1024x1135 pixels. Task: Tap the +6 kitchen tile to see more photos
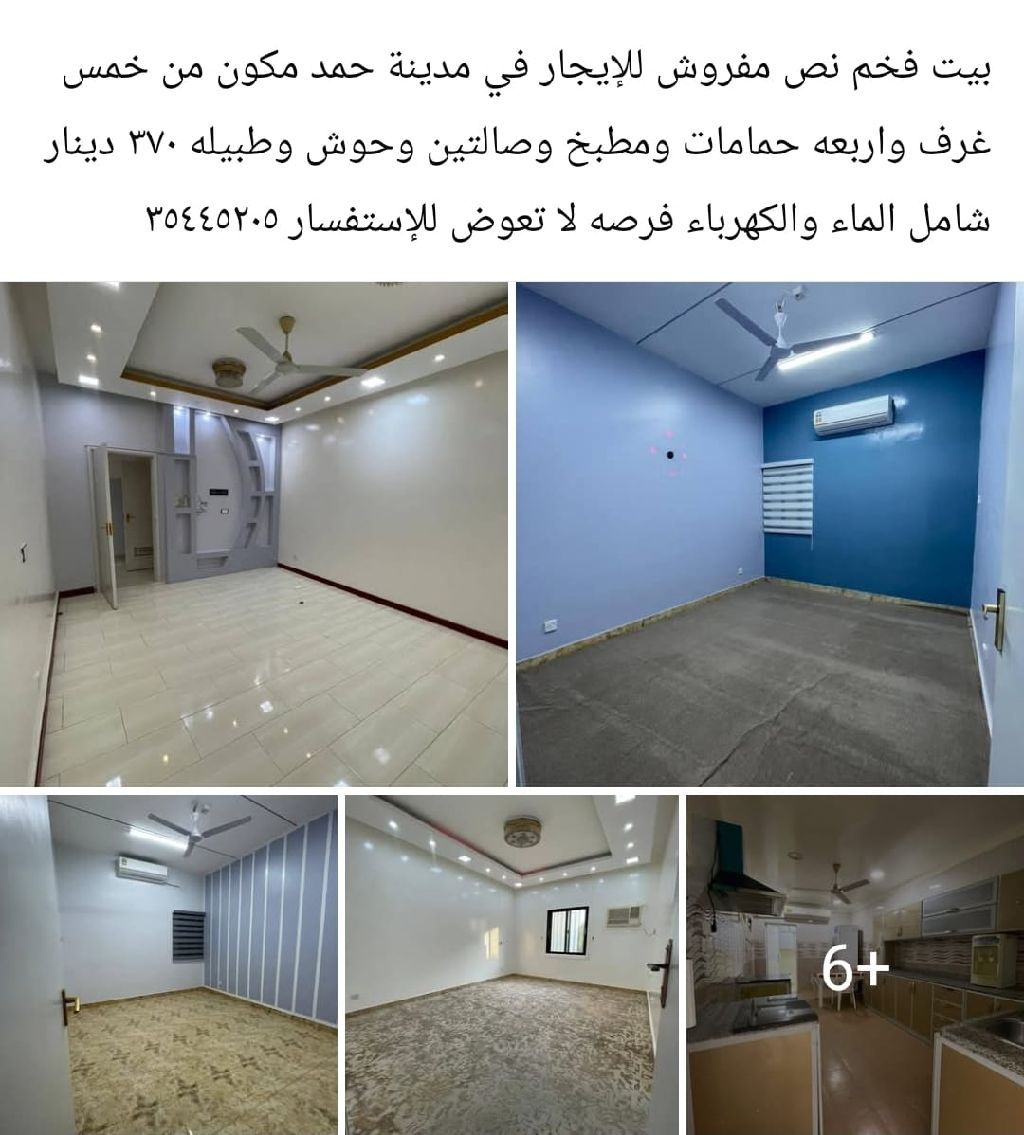click(x=855, y=964)
